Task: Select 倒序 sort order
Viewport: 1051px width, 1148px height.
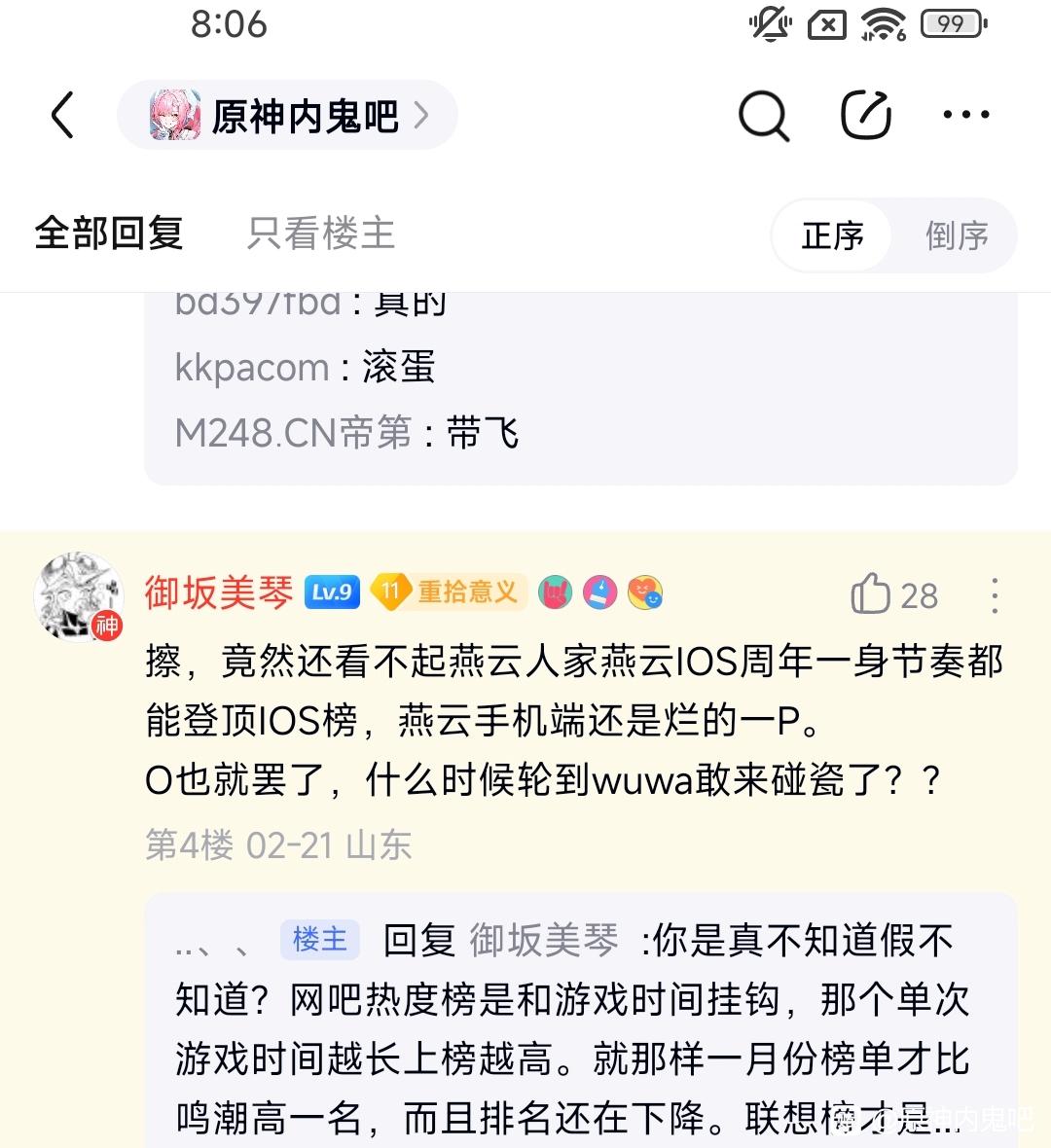Action: 957,235
